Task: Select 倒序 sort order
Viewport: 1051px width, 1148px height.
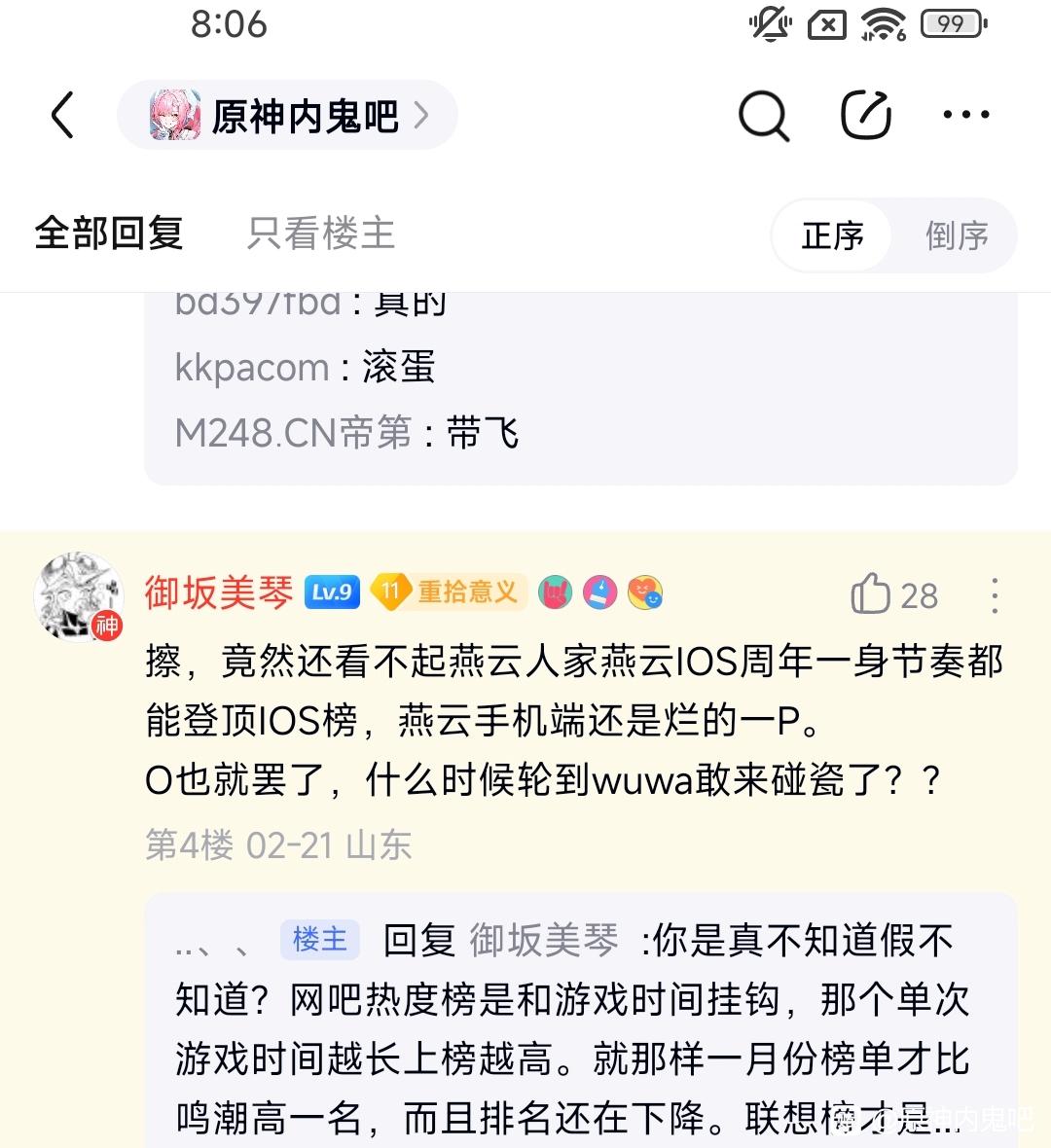Action: 957,235
